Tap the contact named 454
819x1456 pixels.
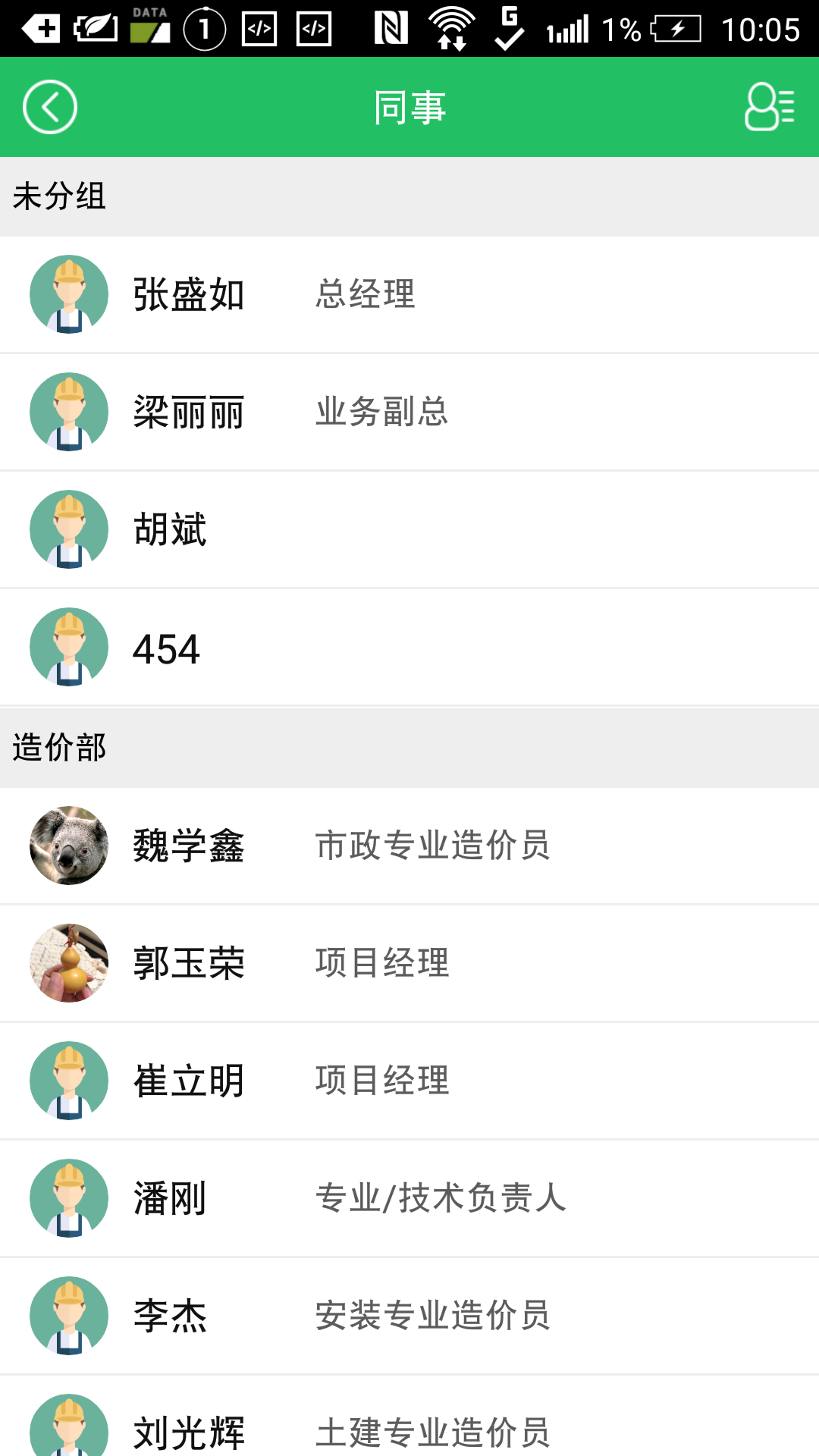click(x=409, y=647)
